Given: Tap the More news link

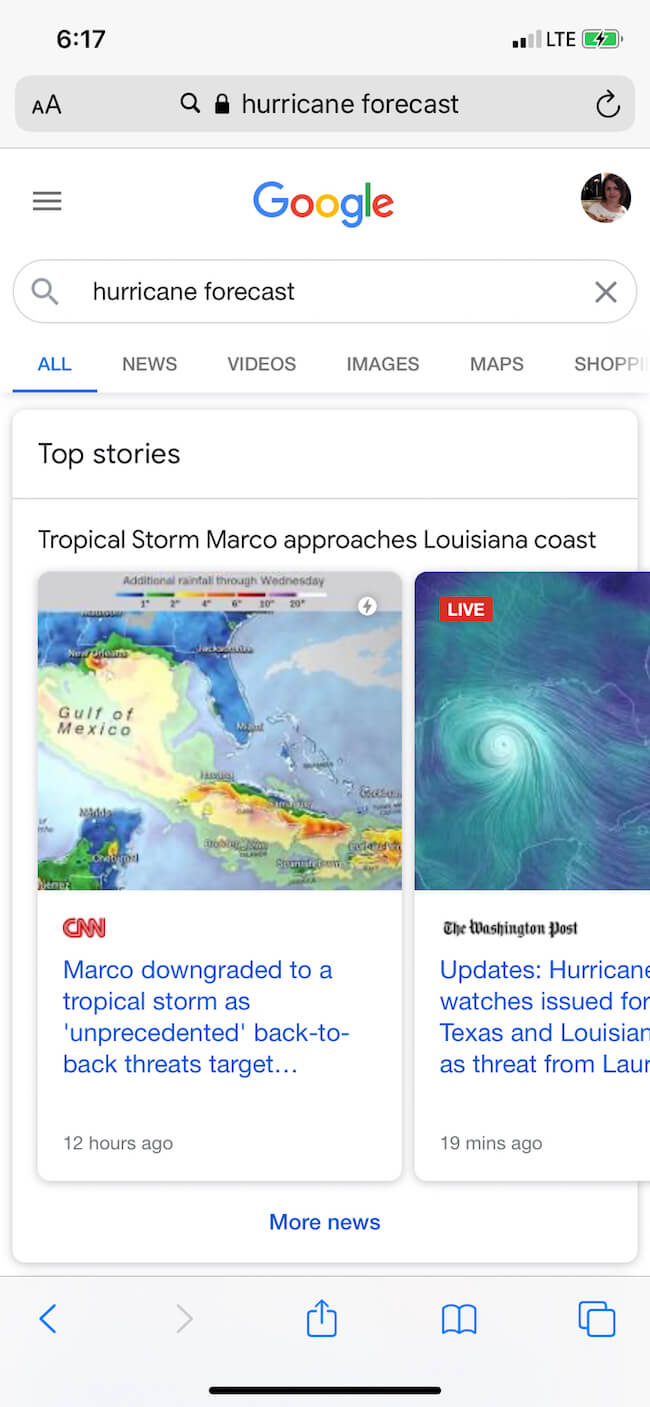Looking at the screenshot, I should point(324,1222).
